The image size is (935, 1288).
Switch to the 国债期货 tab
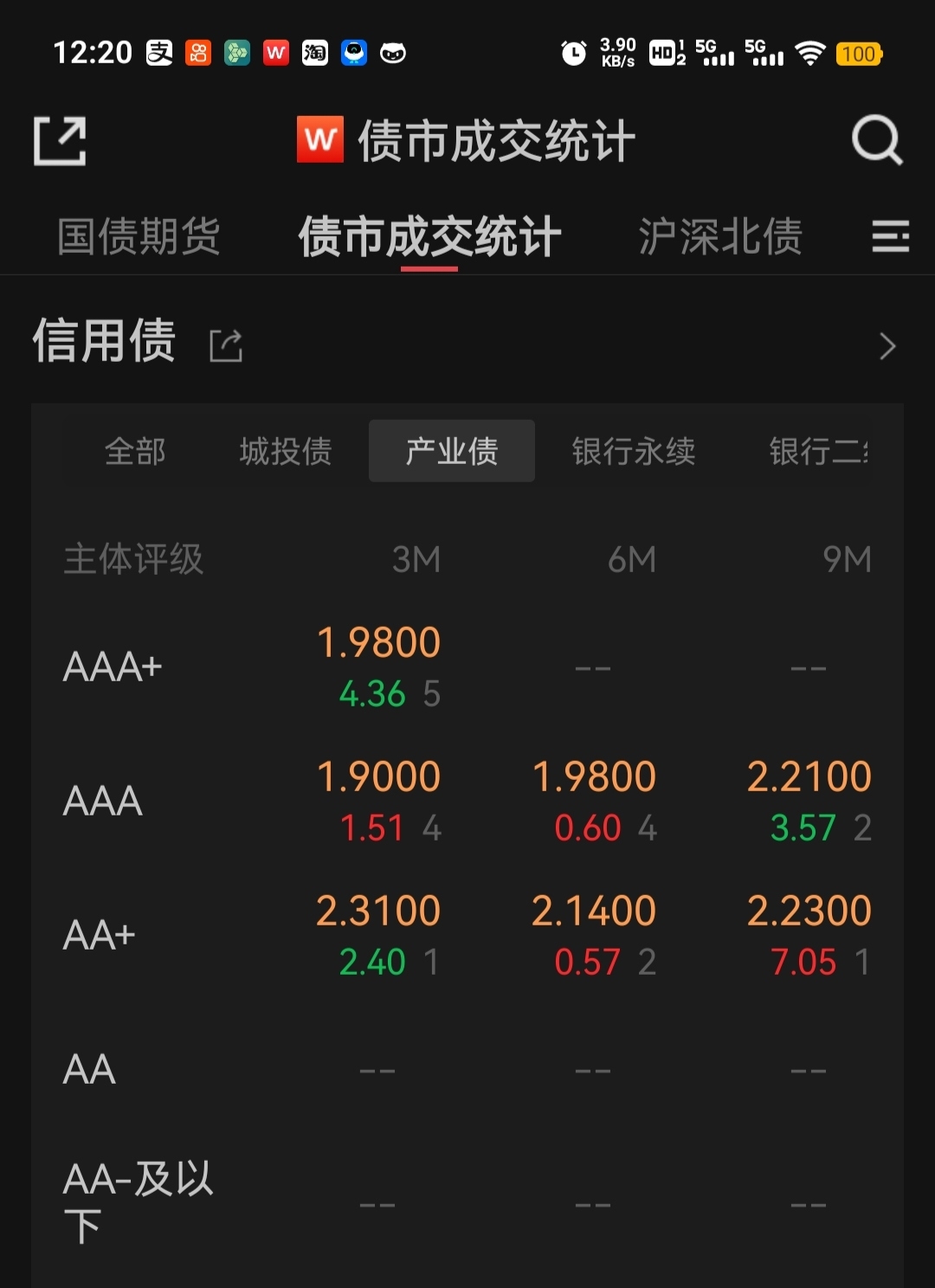(139, 235)
